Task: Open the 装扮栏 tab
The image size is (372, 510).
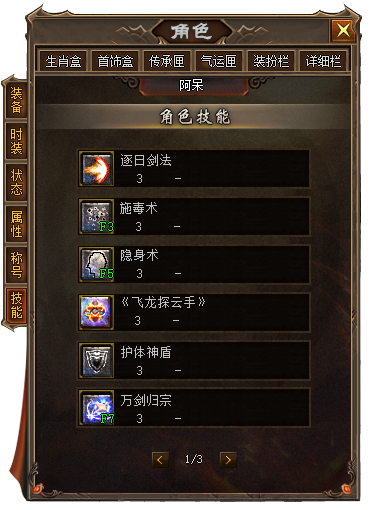Action: (271, 61)
